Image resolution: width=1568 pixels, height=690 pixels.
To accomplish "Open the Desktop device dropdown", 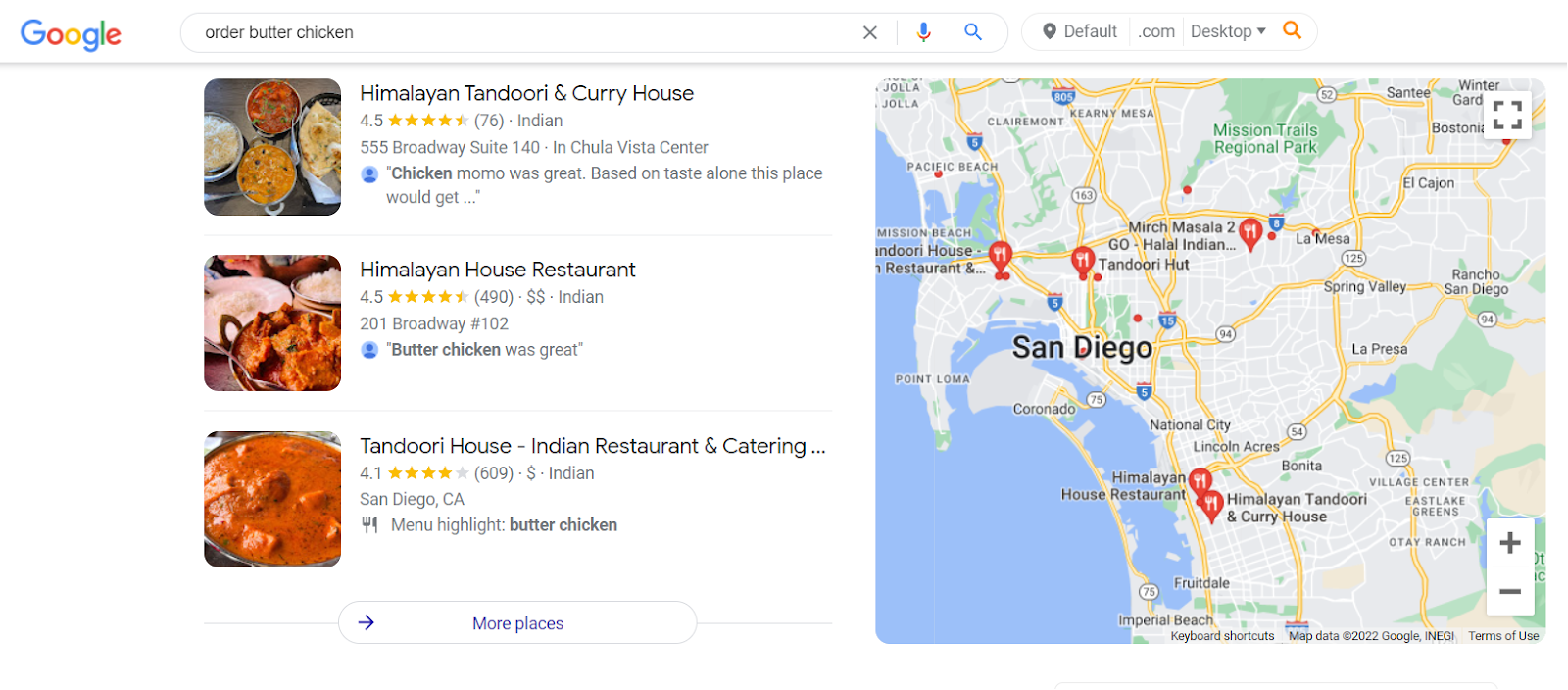I will [1228, 31].
